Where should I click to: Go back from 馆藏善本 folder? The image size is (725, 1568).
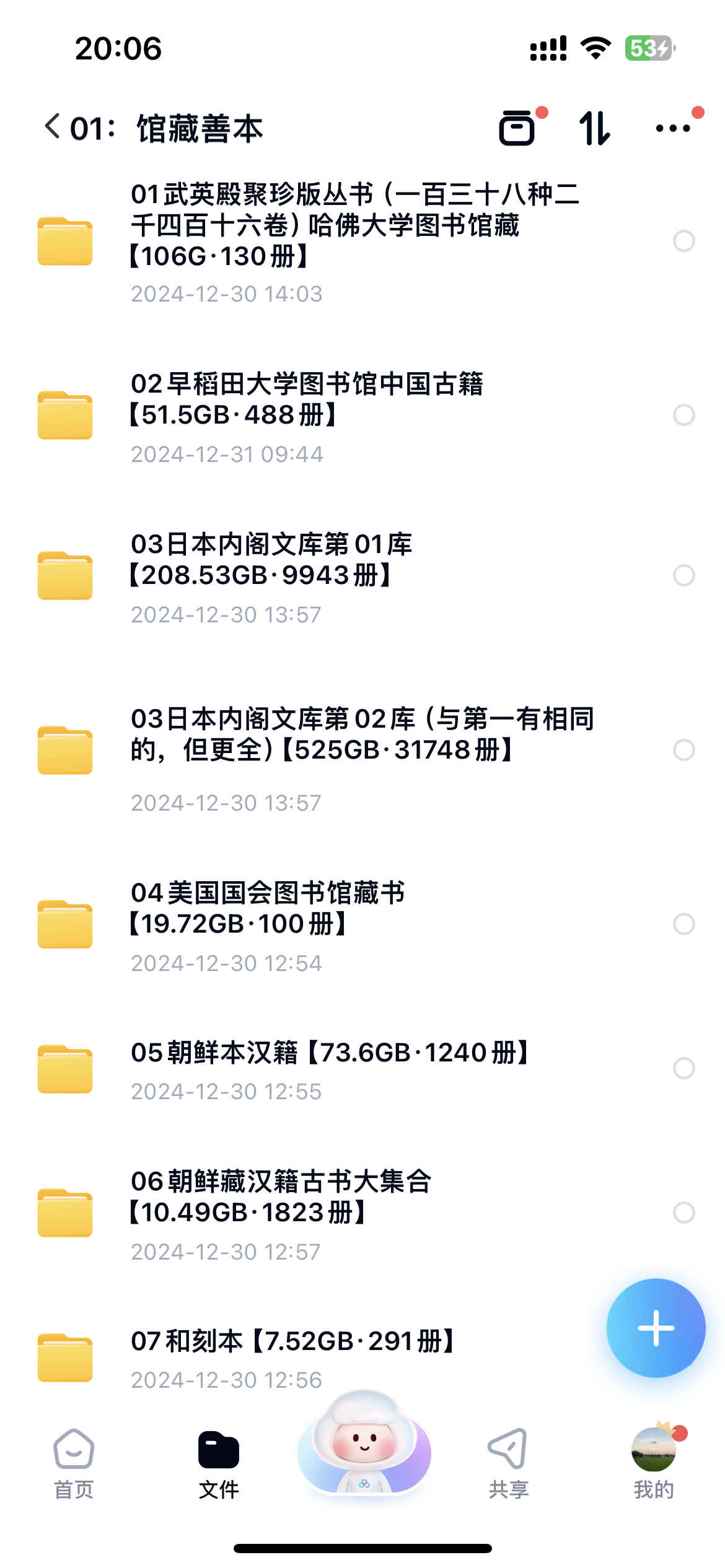(x=53, y=128)
